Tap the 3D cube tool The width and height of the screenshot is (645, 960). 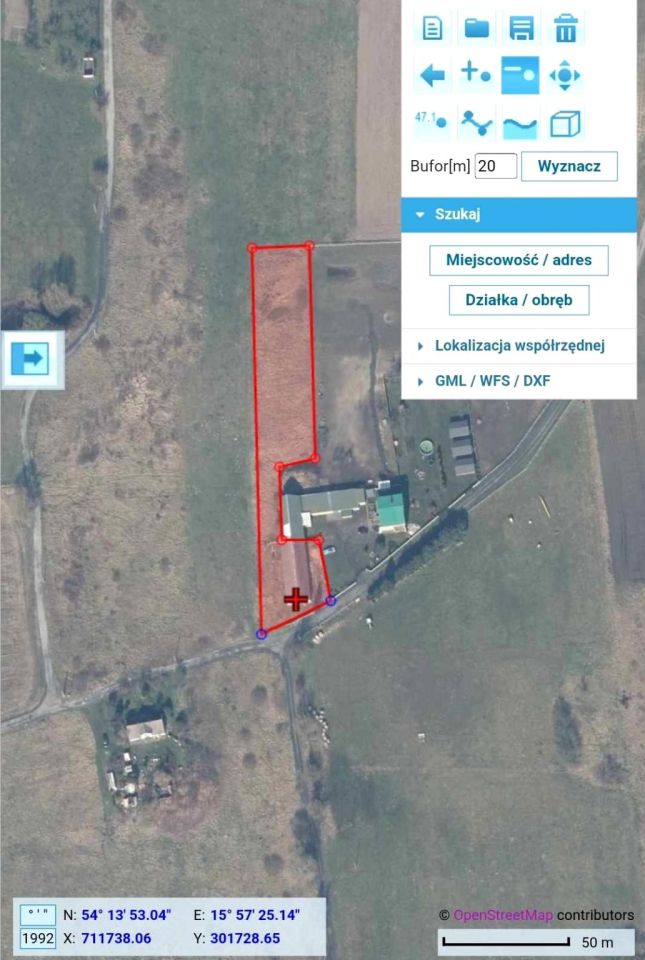tap(565, 123)
